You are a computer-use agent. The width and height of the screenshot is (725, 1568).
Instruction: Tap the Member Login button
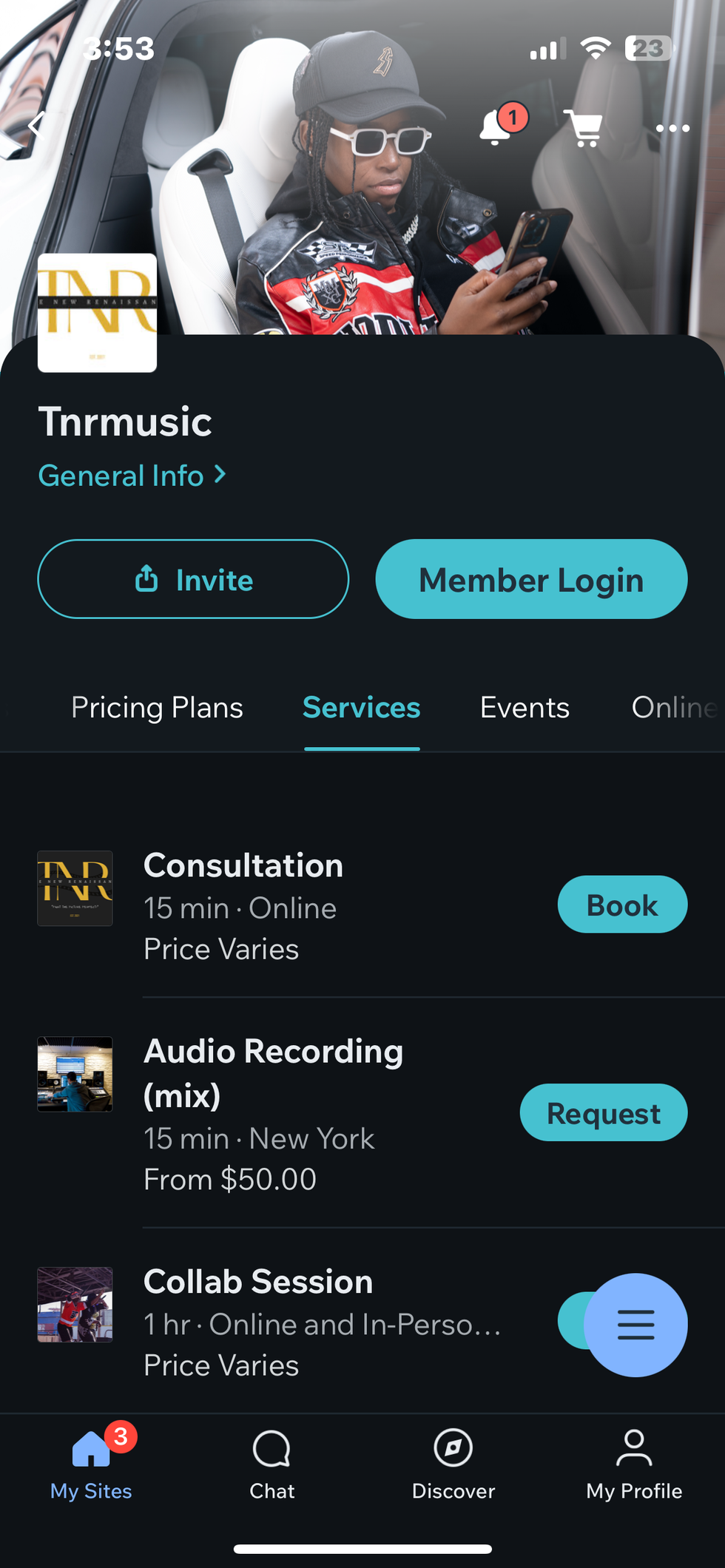pos(531,579)
